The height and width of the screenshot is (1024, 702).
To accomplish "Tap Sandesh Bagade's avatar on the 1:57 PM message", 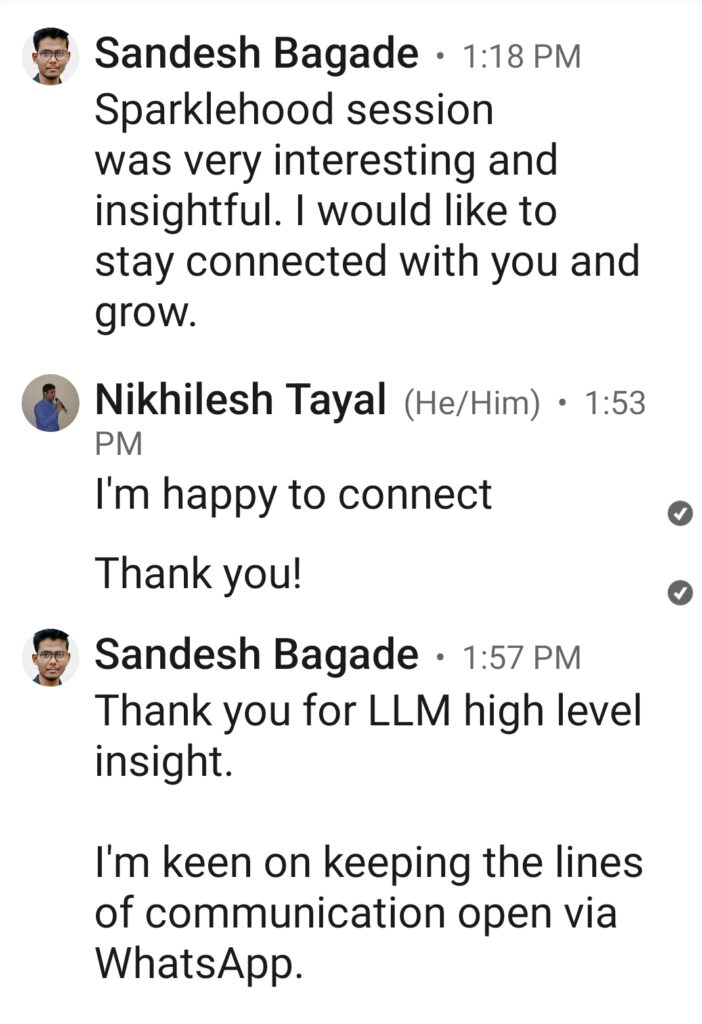I will pyautogui.click(x=50, y=657).
